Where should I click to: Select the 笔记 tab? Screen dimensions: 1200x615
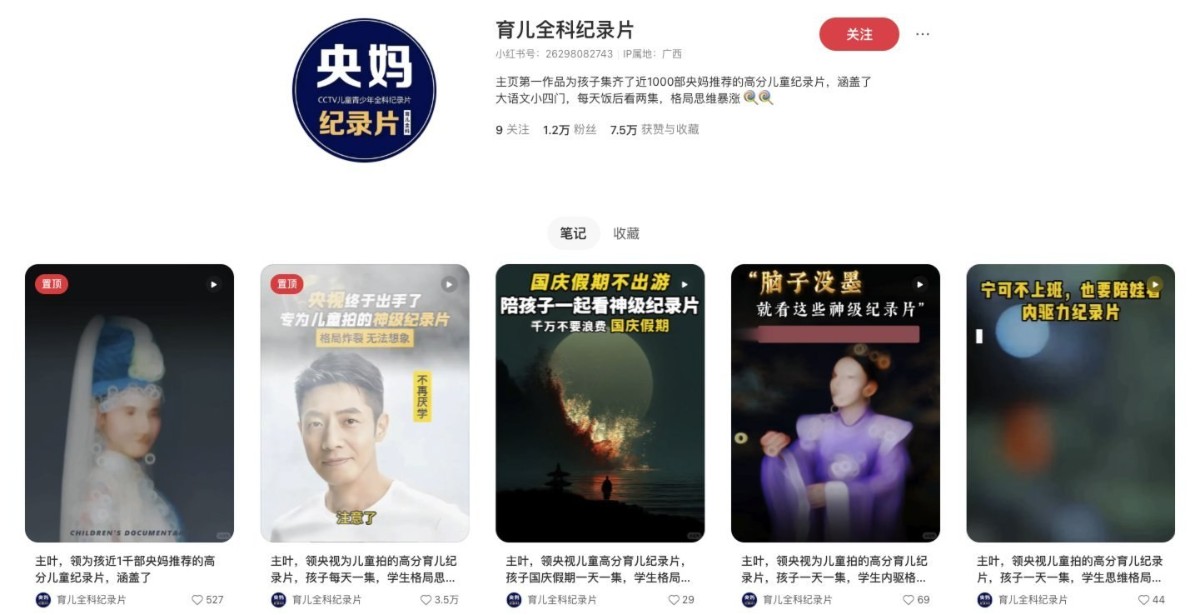(573, 233)
